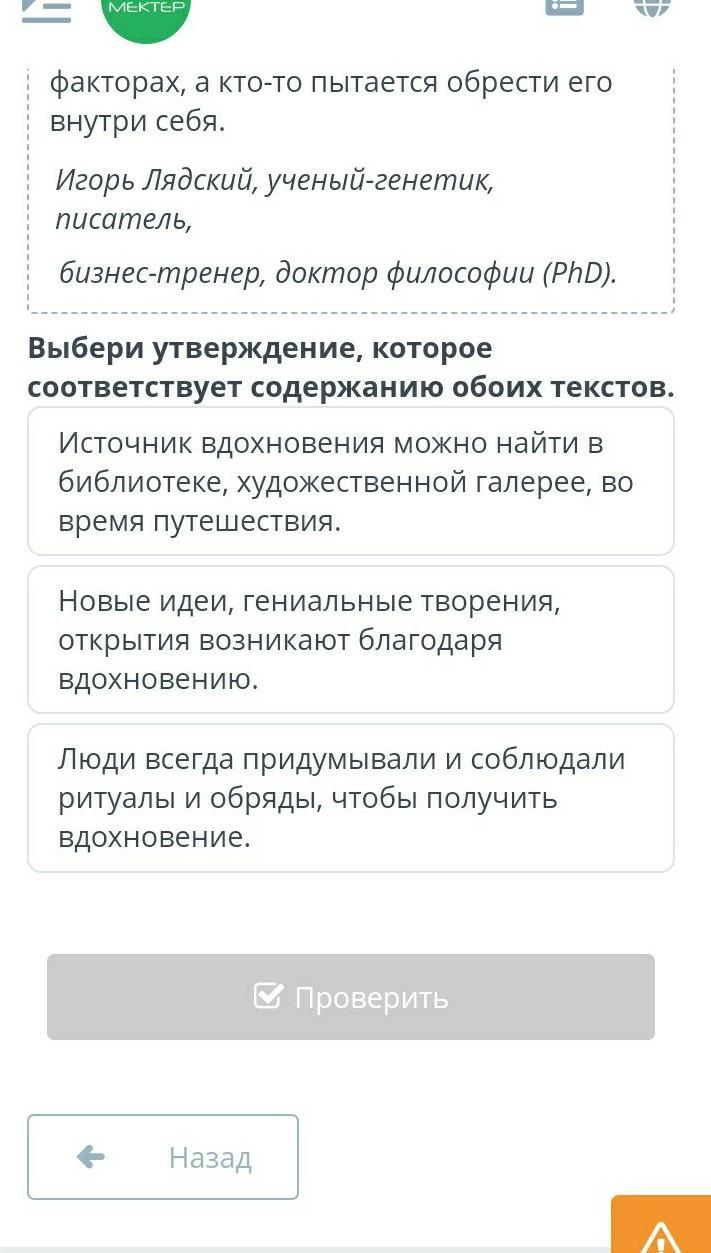Viewport: 711px width, 1253px height.
Task: Open the list icon in header
Action: pos(564,6)
